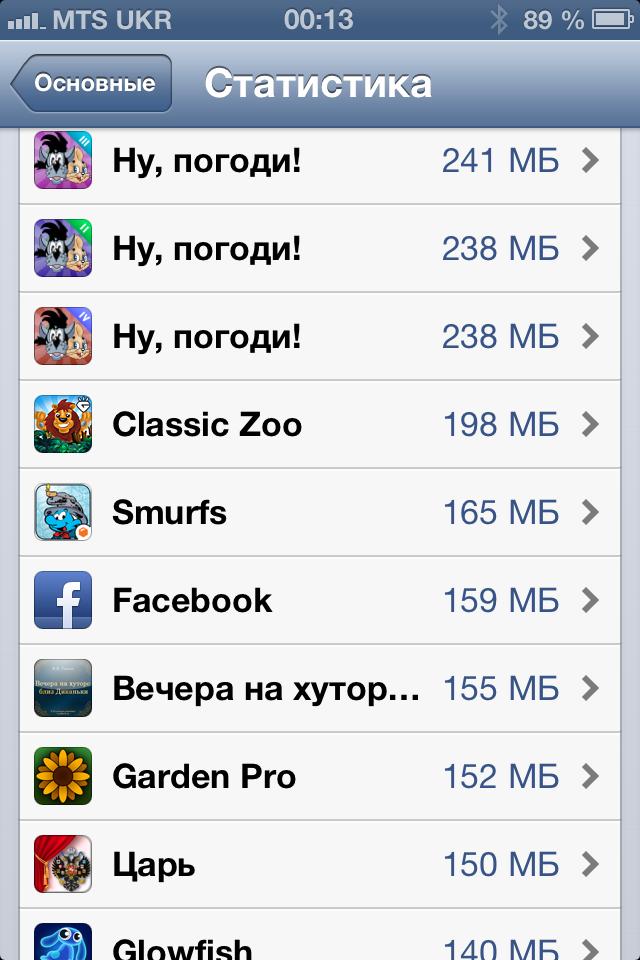The height and width of the screenshot is (960, 640).
Task: Select the Garden Pro row
Action: tap(320, 776)
